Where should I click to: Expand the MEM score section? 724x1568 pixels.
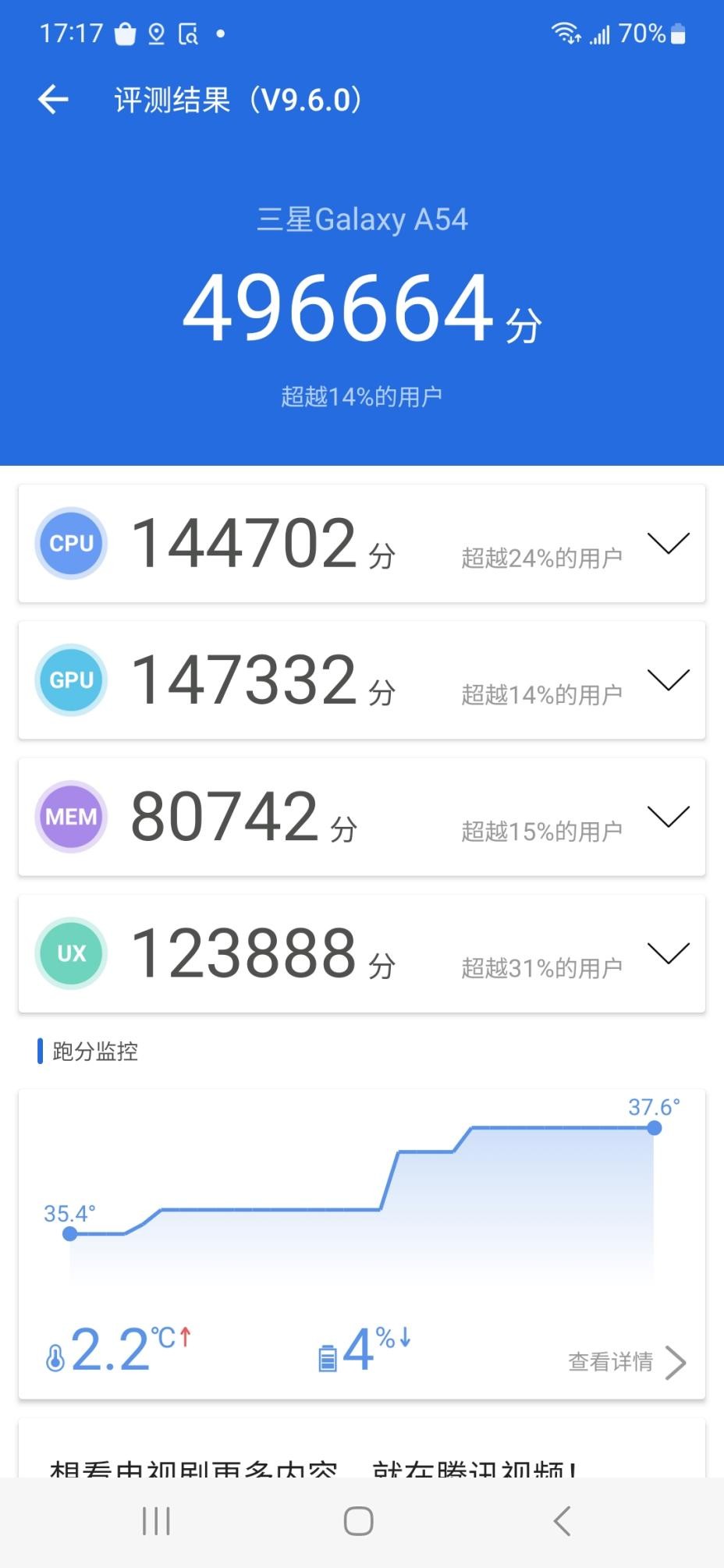[x=669, y=816]
